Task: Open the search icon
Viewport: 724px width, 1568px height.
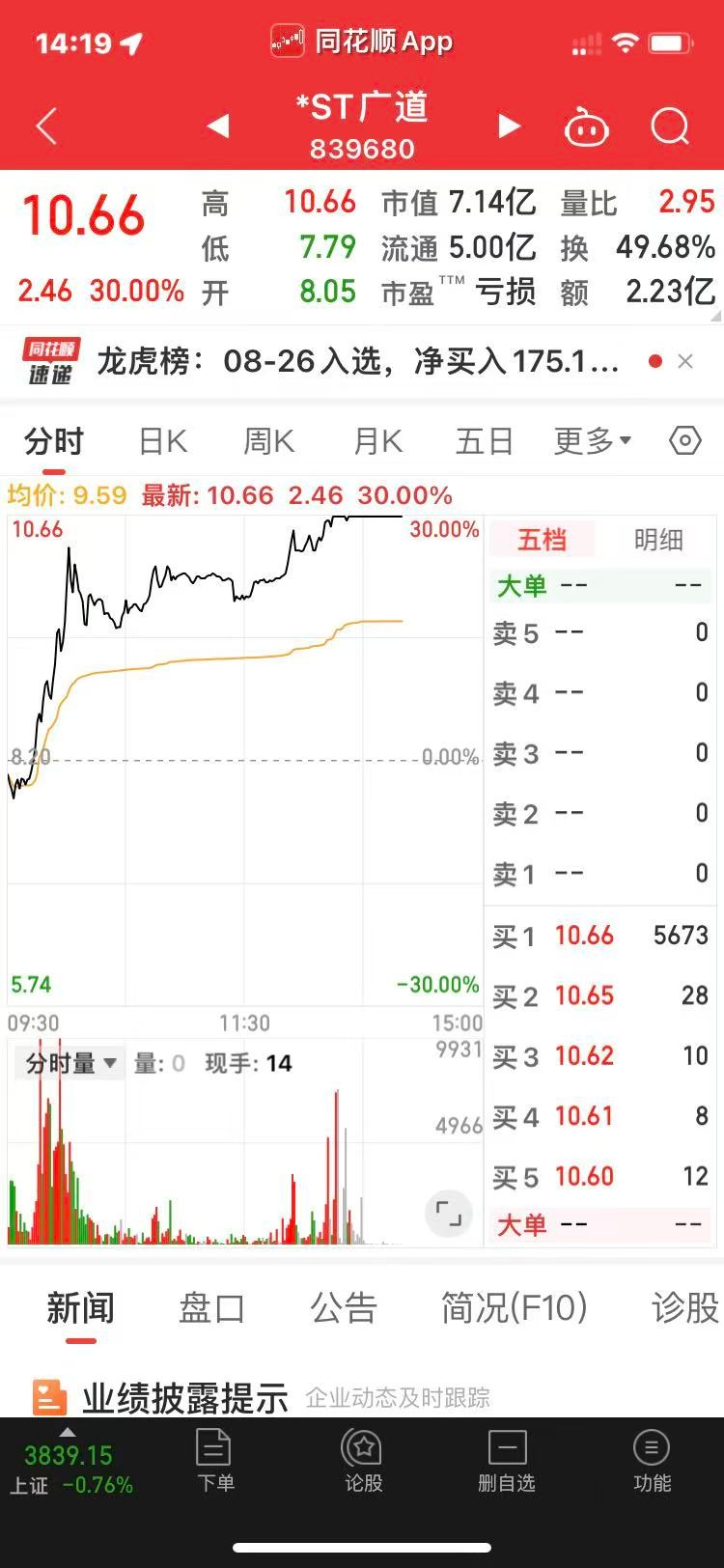Action: tap(670, 126)
